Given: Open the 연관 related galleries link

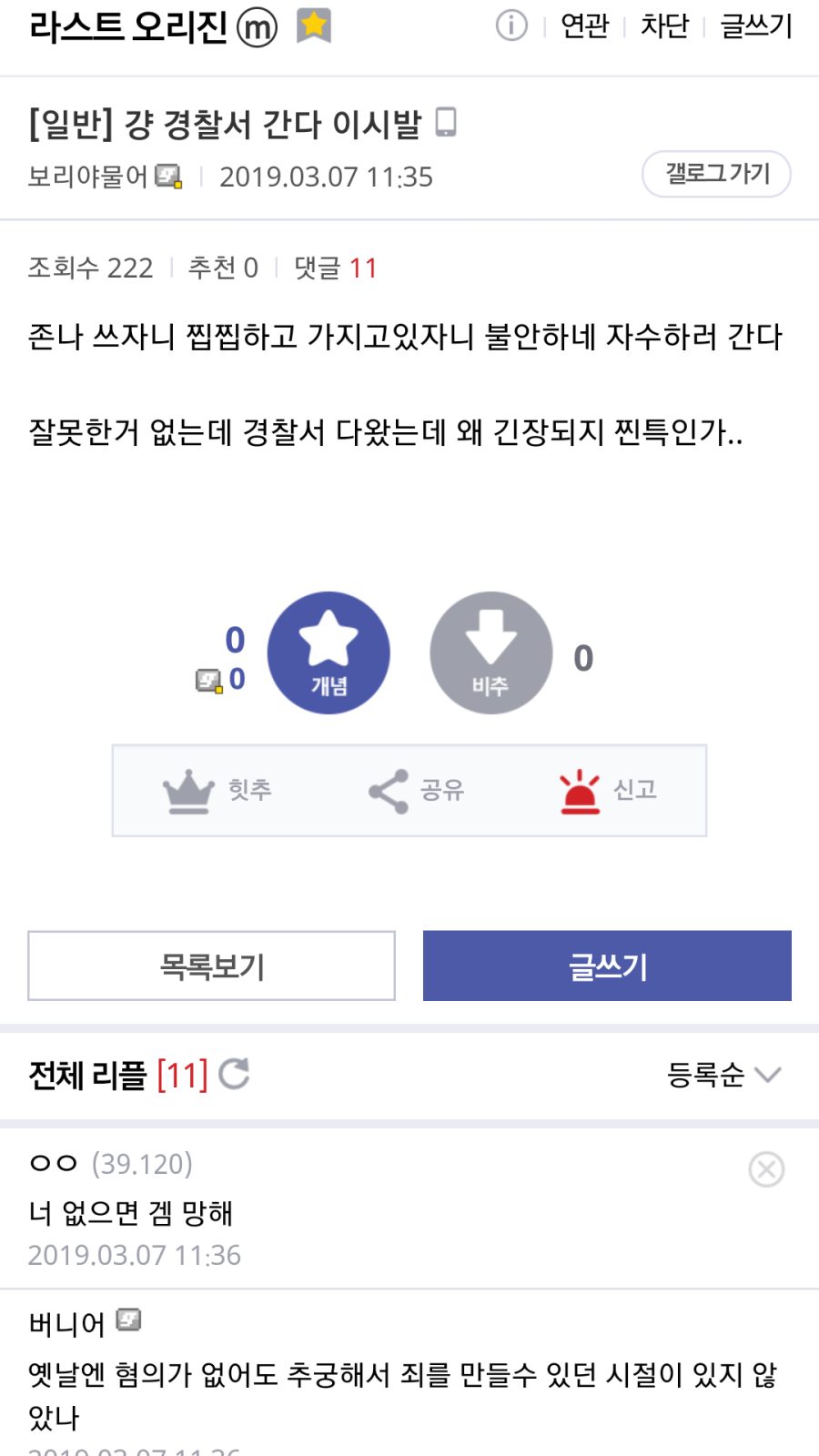Looking at the screenshot, I should point(584,26).
